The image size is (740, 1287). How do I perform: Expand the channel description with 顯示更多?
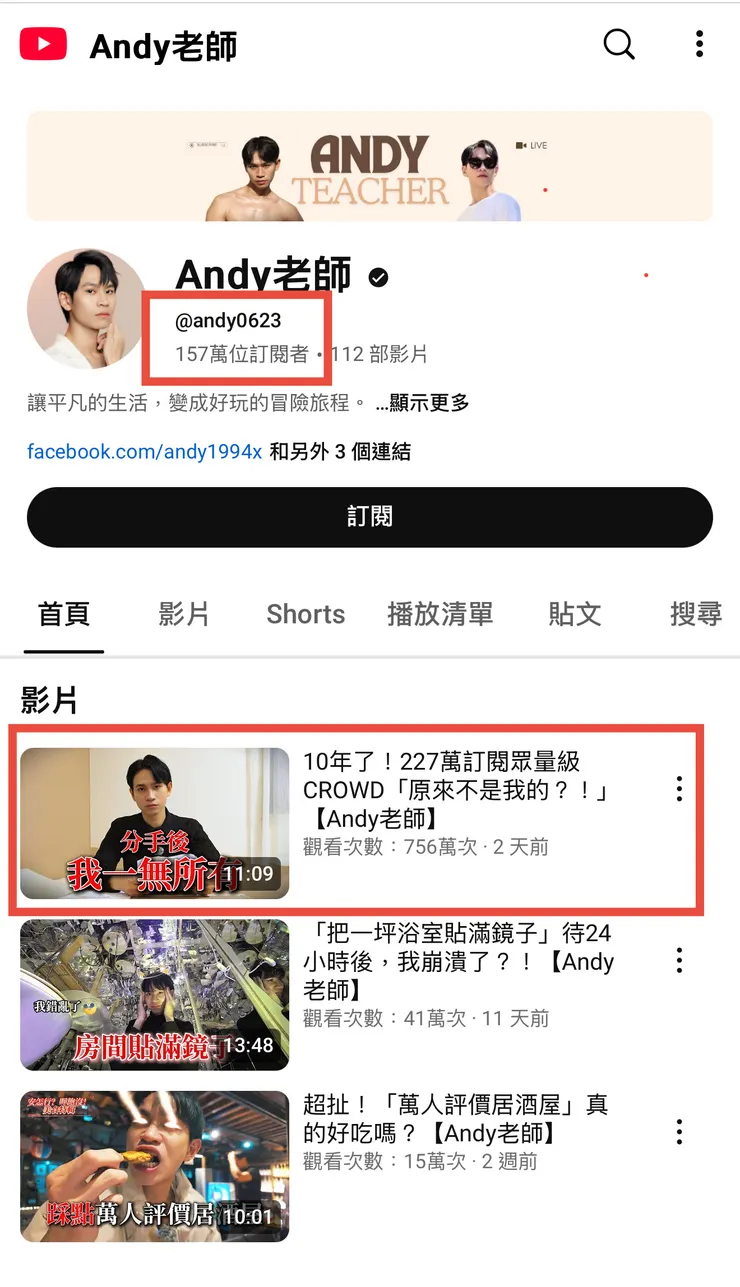422,403
